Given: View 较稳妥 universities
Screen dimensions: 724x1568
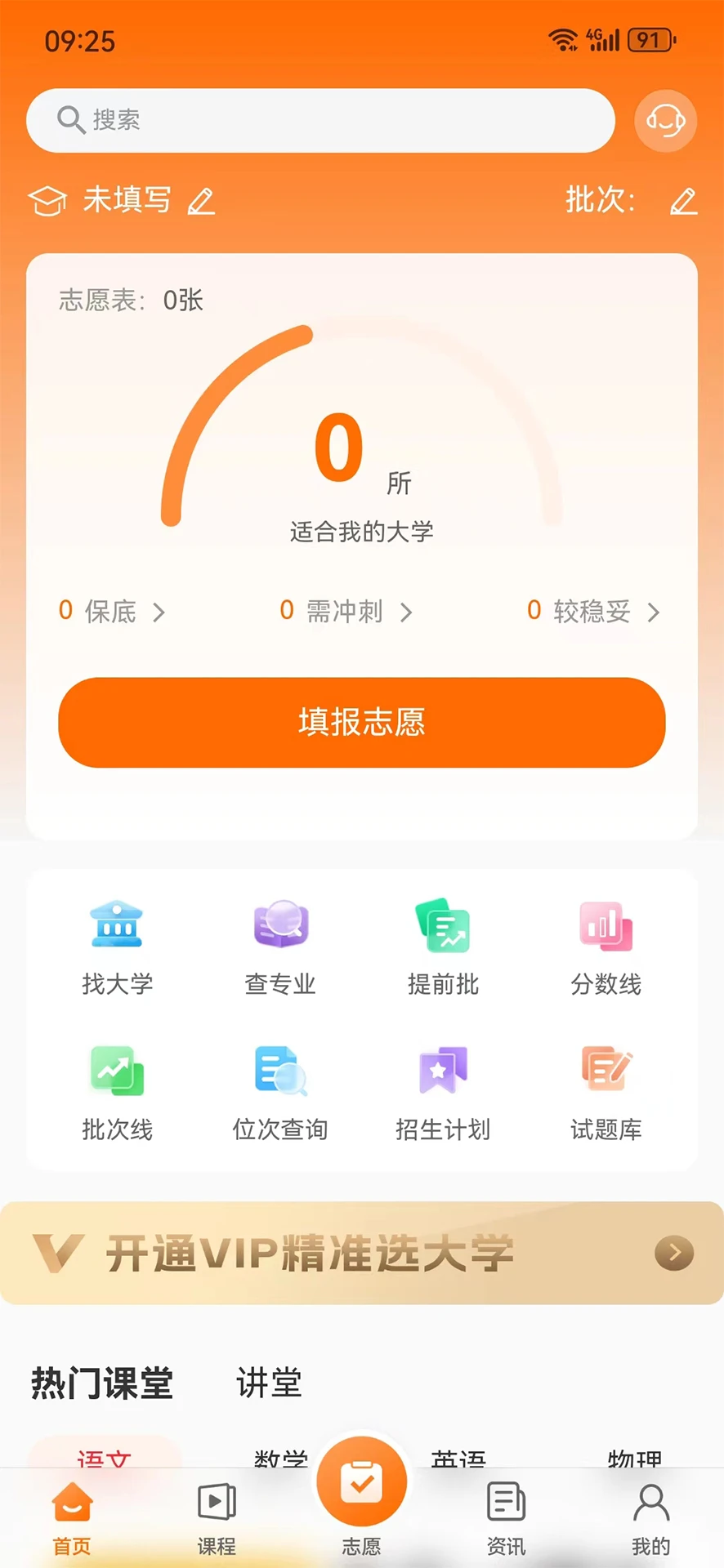Looking at the screenshot, I should 593,611.
